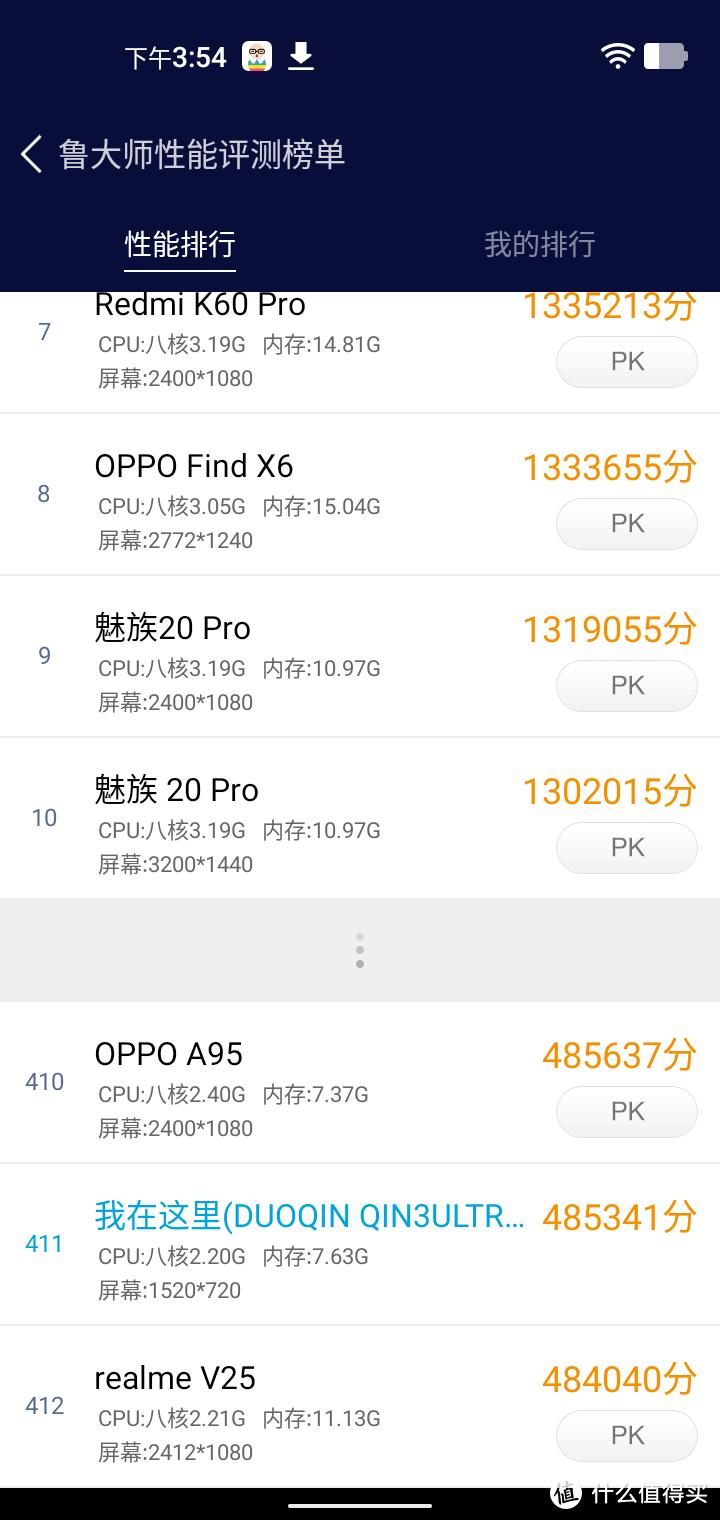
Task: Start a PK with the rank 10 魅族 20 Pro
Action: click(x=626, y=847)
